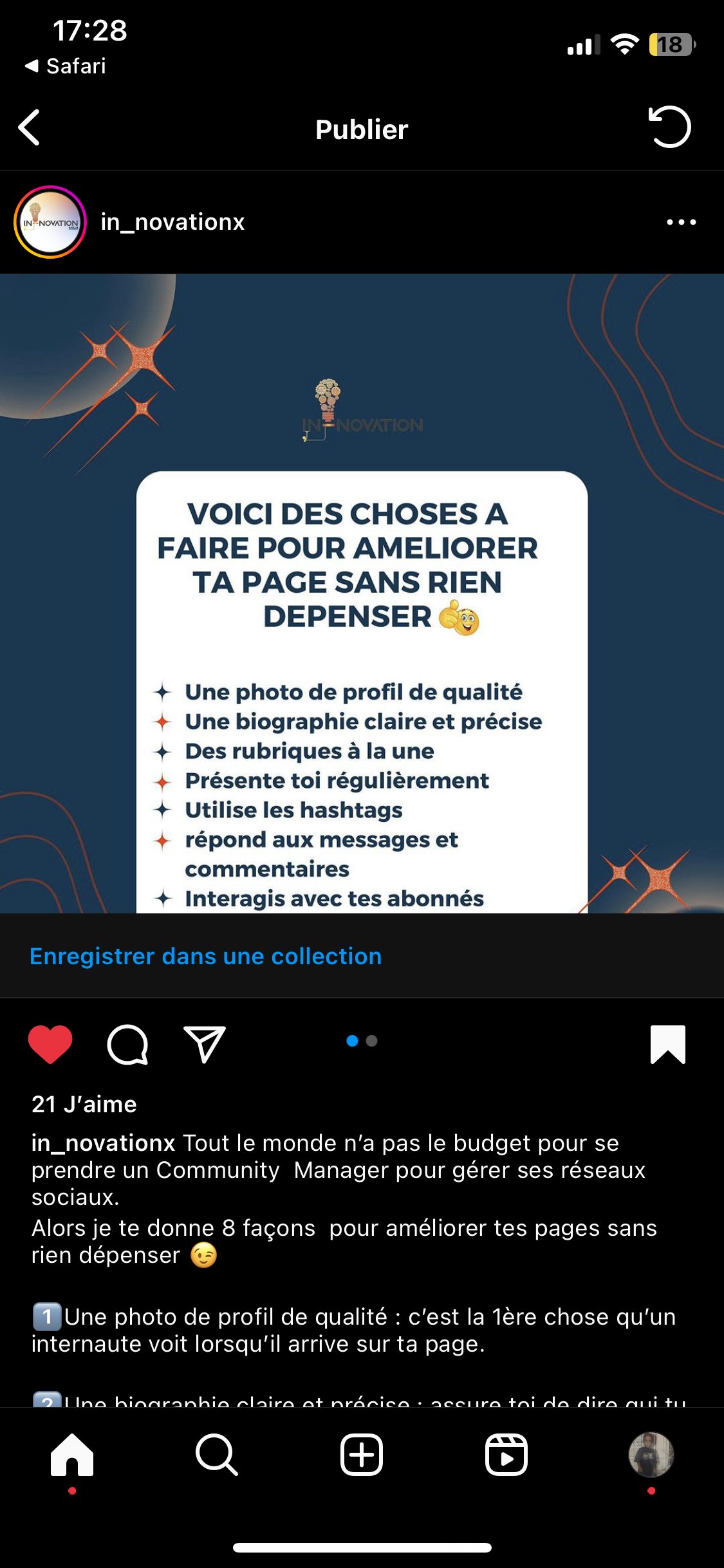Switch to the Reels tab
This screenshot has width=724, height=1568.
point(506,1455)
